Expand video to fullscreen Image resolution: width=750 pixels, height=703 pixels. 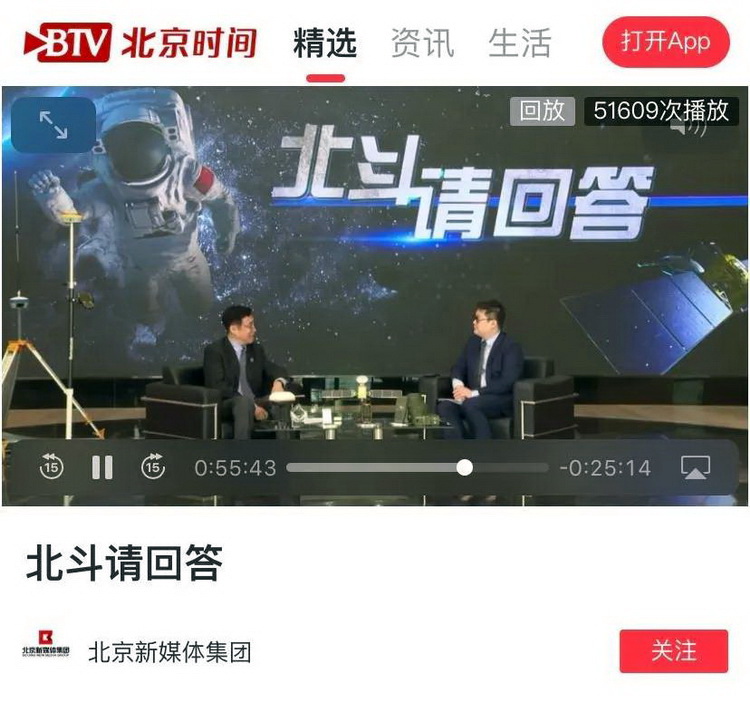(53, 124)
